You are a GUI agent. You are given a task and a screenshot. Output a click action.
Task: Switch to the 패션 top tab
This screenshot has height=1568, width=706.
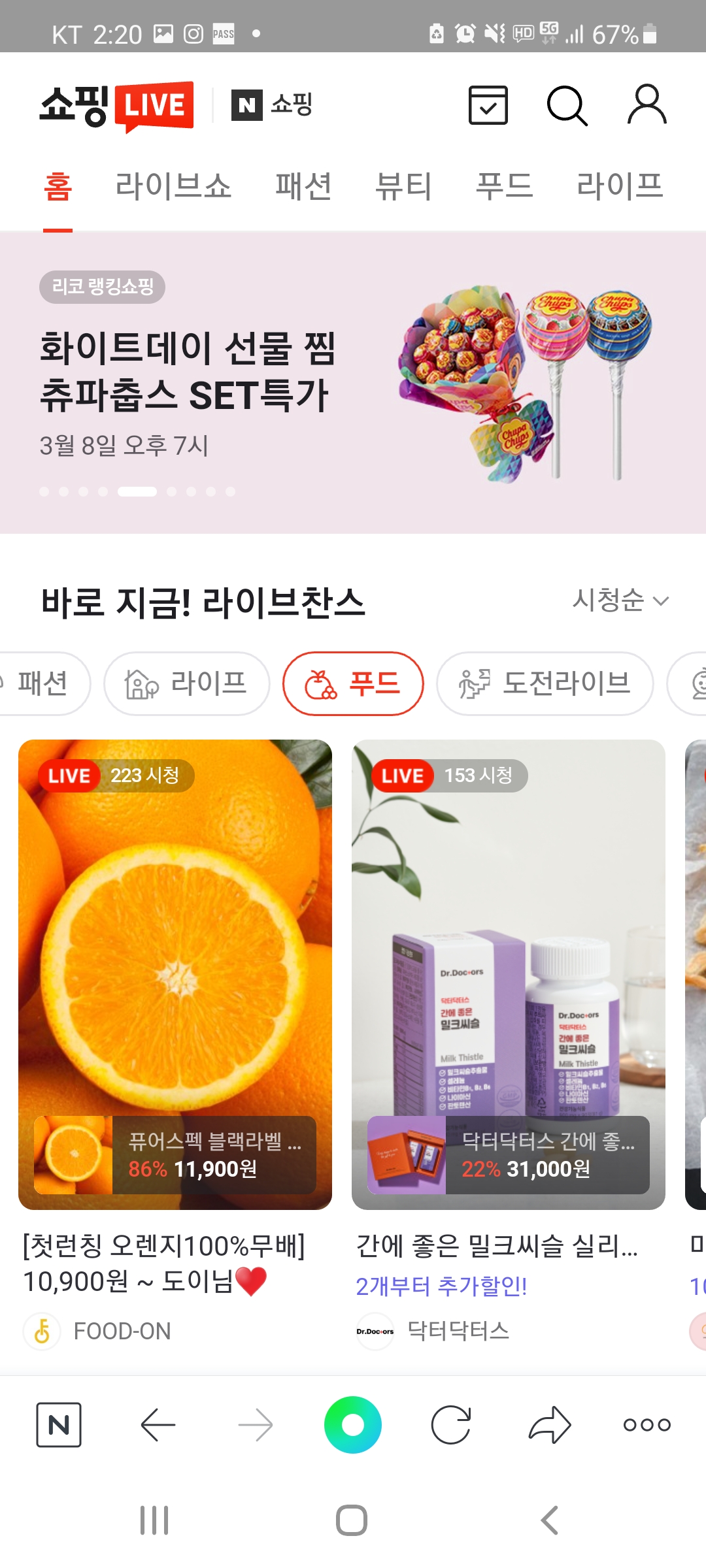303,186
